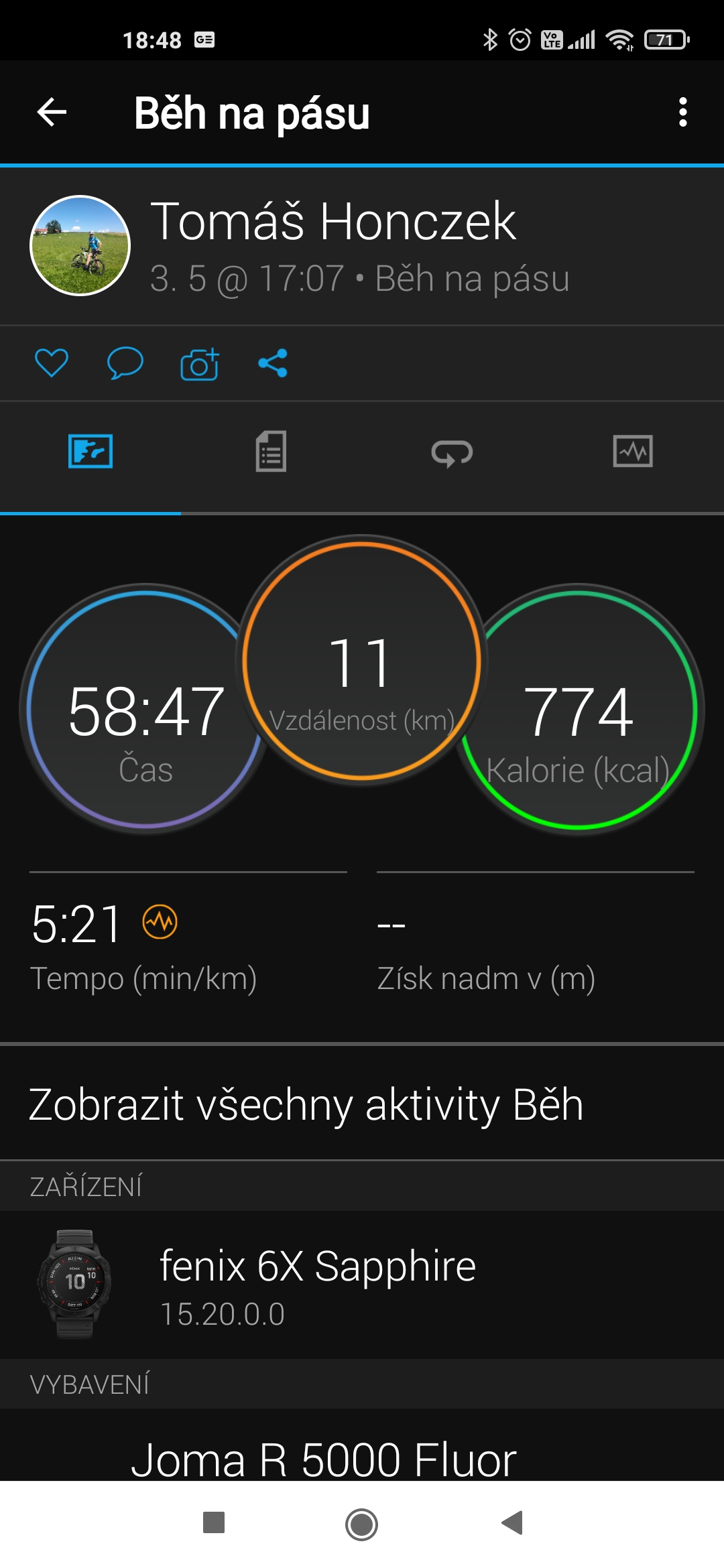Like this activity with the heart icon
Viewport: 724px width, 1568px height.
tap(52, 363)
